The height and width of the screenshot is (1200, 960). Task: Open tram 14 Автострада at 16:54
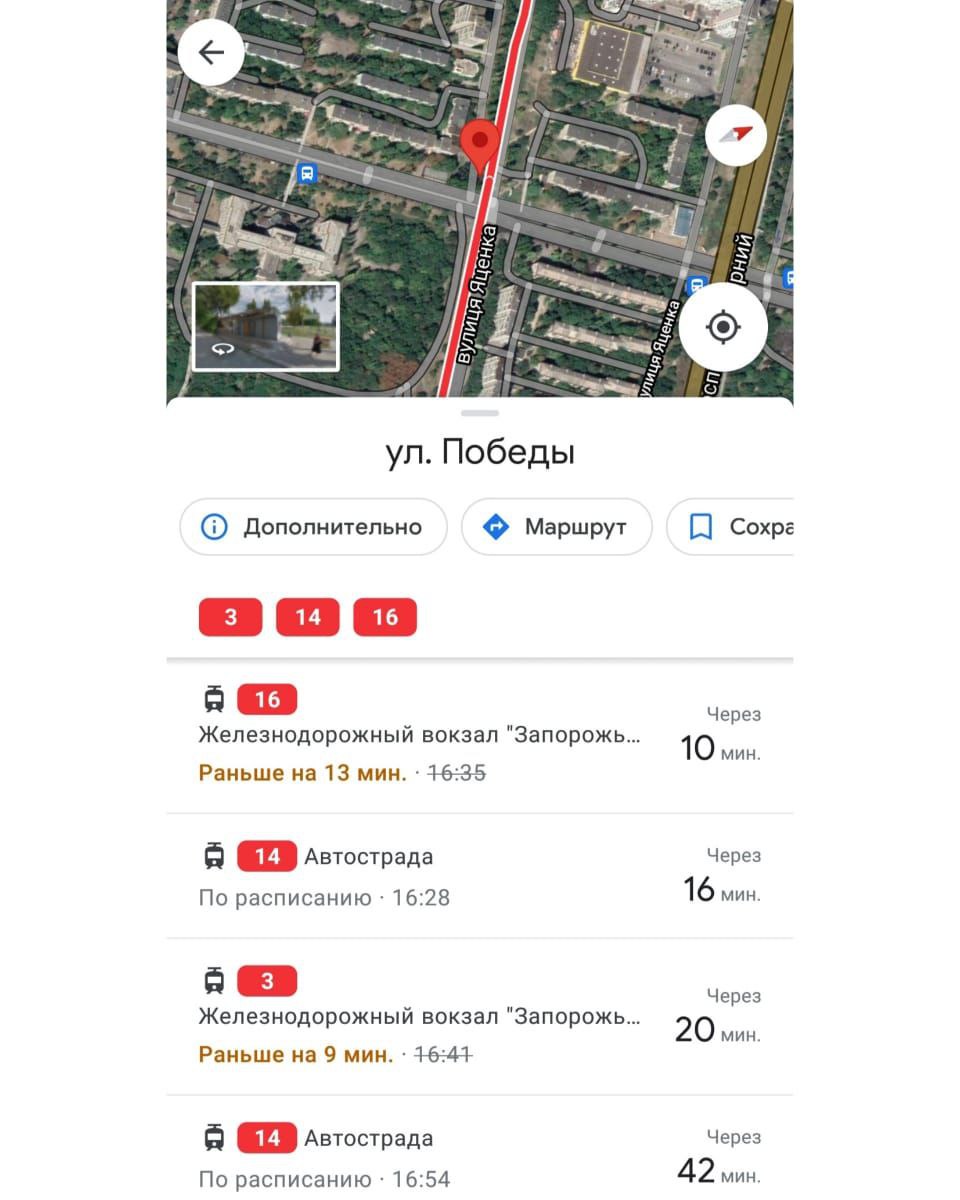(x=479, y=1158)
